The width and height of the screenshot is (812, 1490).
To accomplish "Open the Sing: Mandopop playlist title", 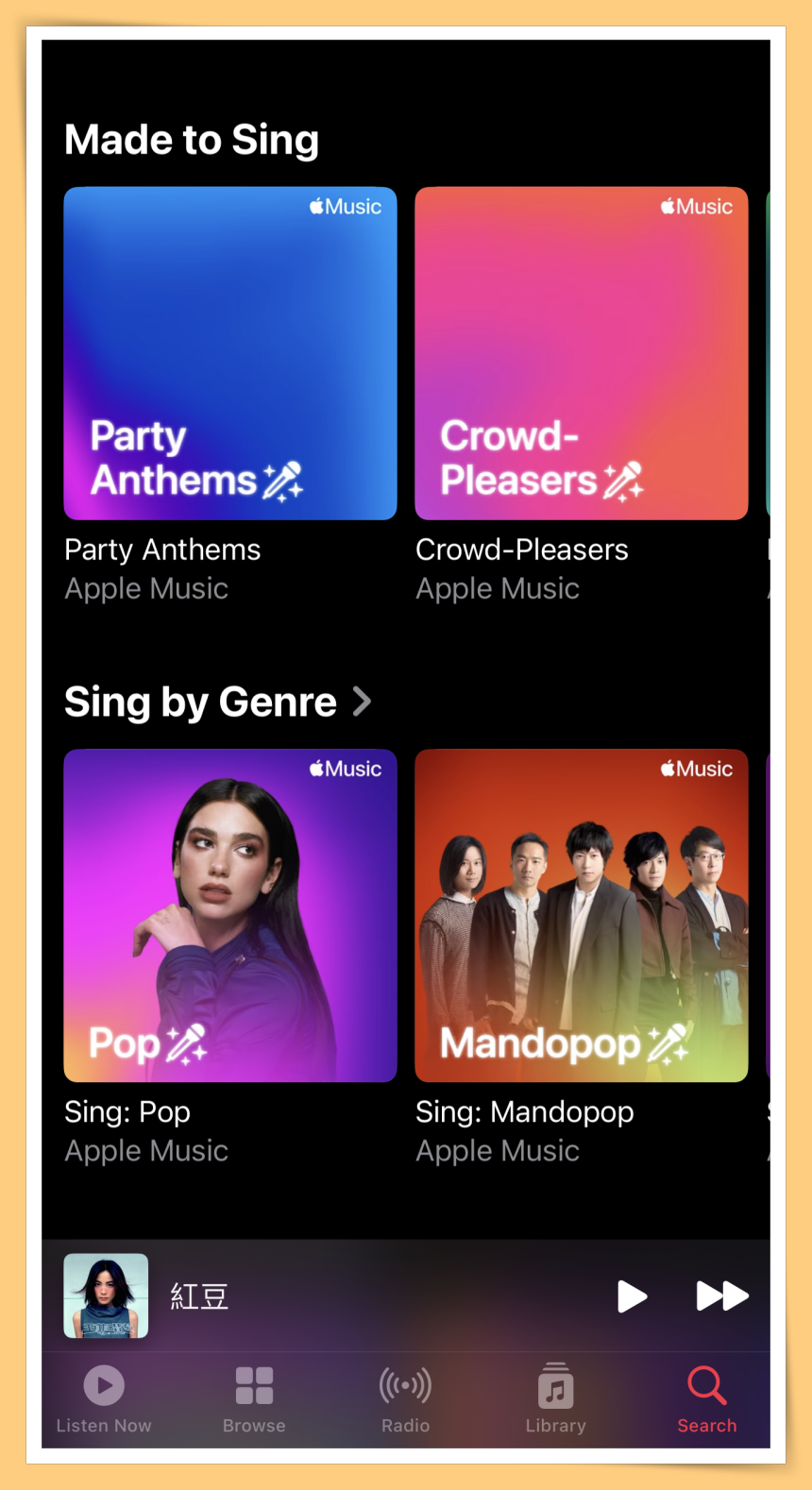I will [x=525, y=1111].
